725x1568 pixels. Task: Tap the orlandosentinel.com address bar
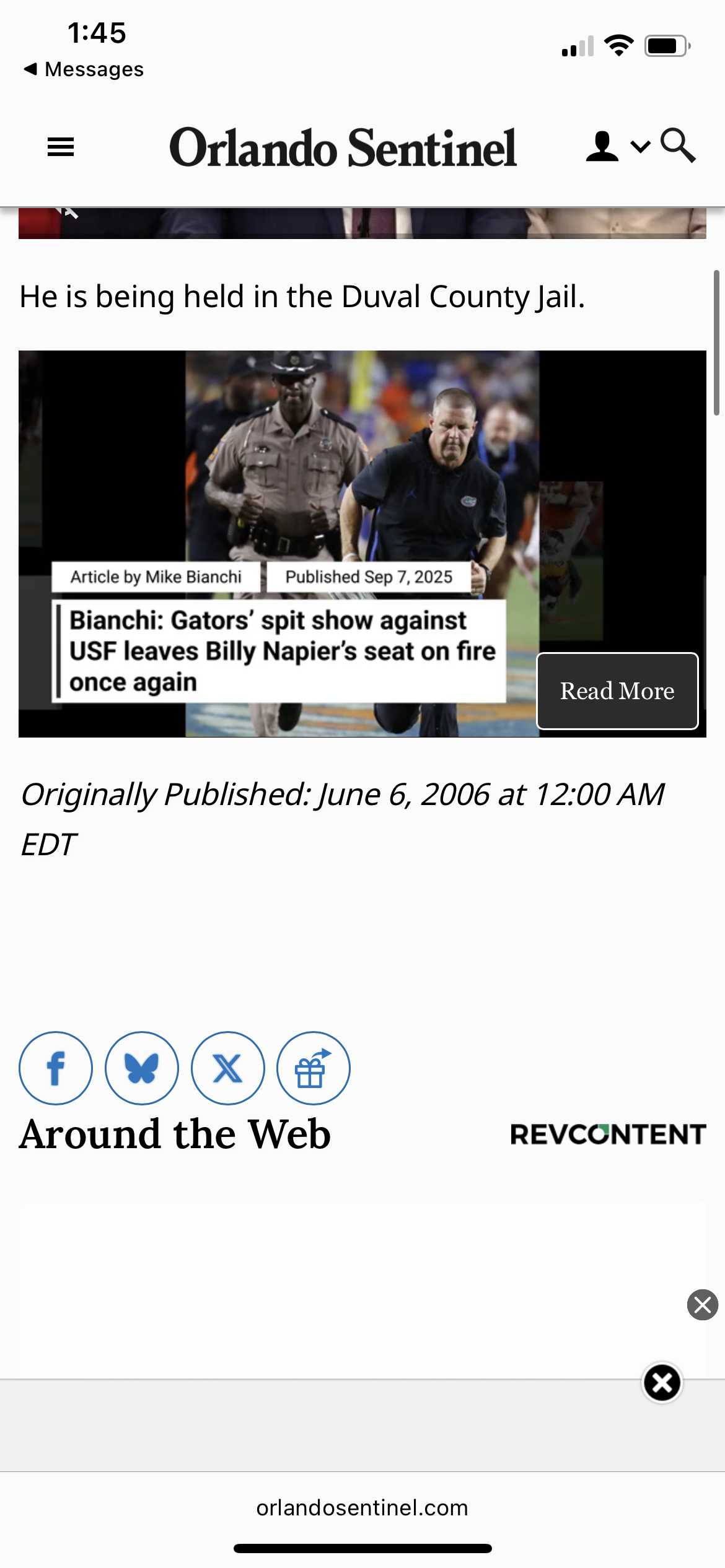coord(362,1507)
